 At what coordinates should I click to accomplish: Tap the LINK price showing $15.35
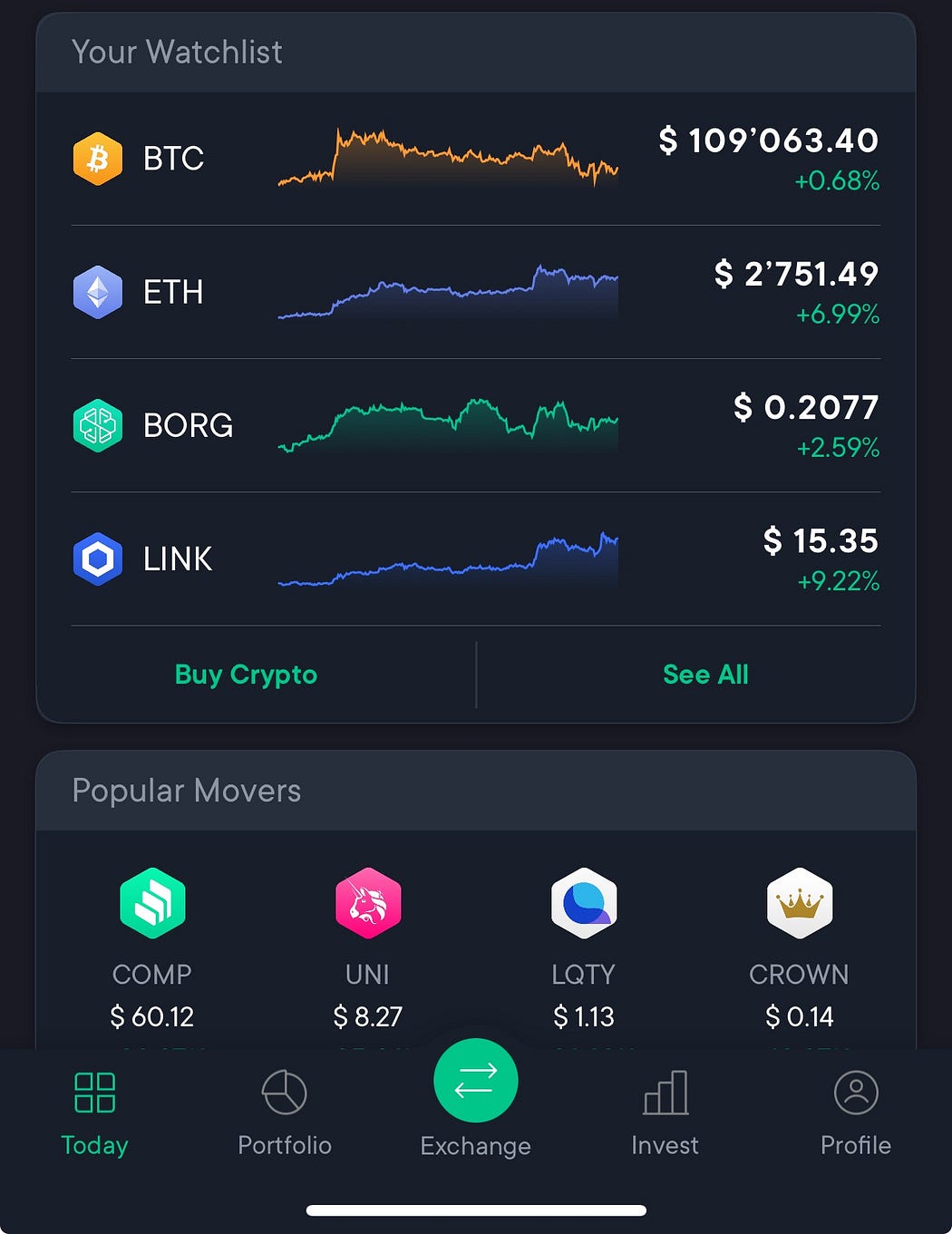coord(821,541)
